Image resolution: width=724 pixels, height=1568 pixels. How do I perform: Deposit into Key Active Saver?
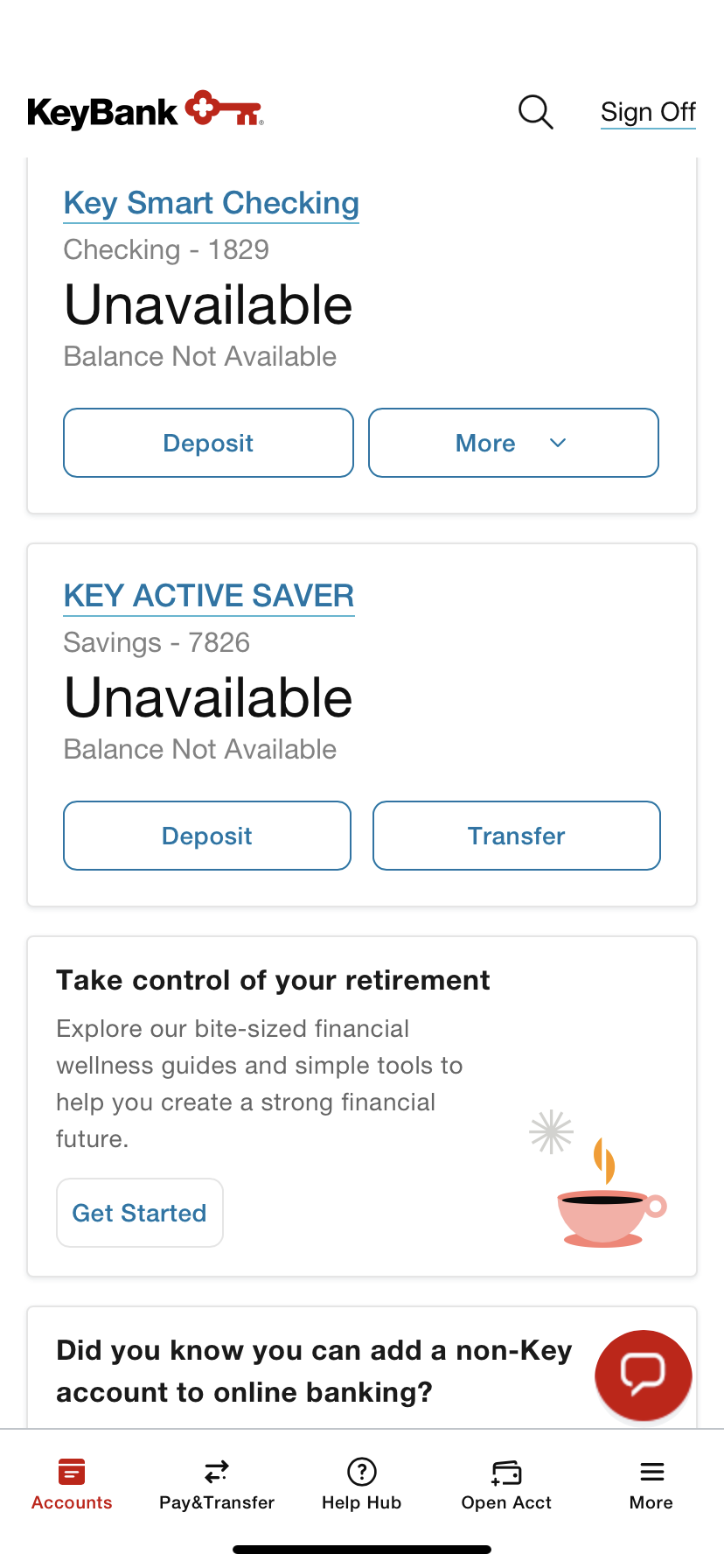[207, 836]
